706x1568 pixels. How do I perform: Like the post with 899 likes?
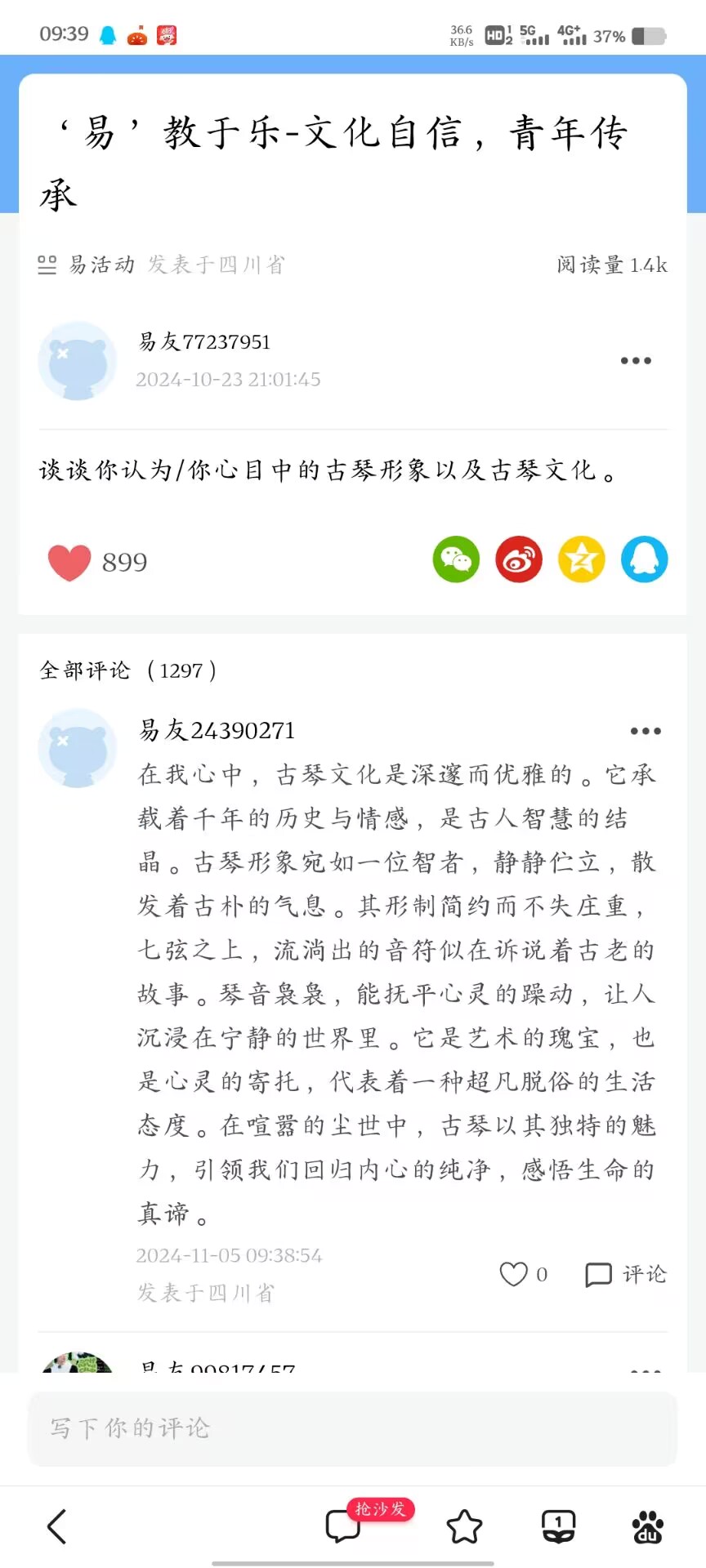(70, 563)
